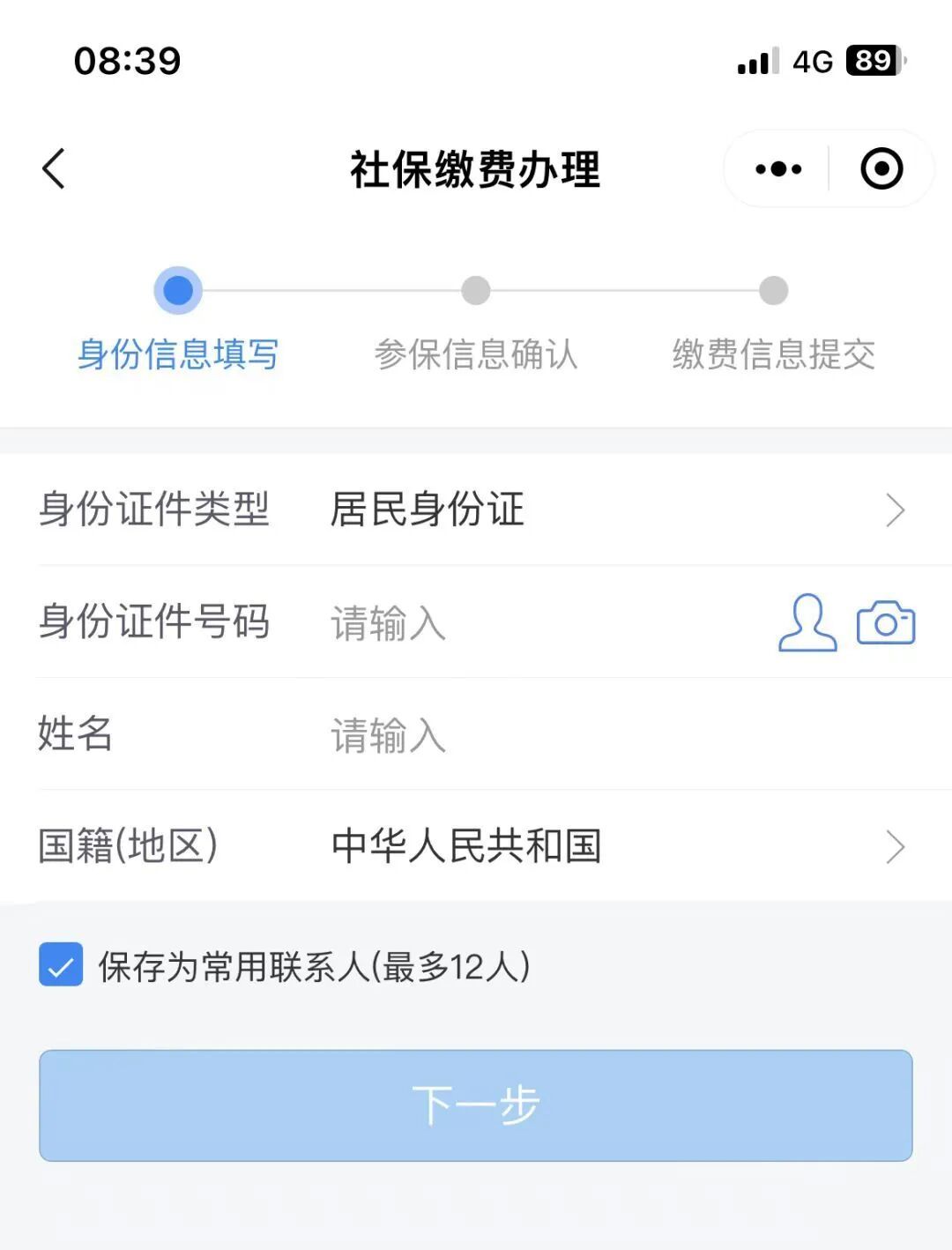Enter the 身份证件号码 field
This screenshot has height=1250, width=952.
[529, 622]
